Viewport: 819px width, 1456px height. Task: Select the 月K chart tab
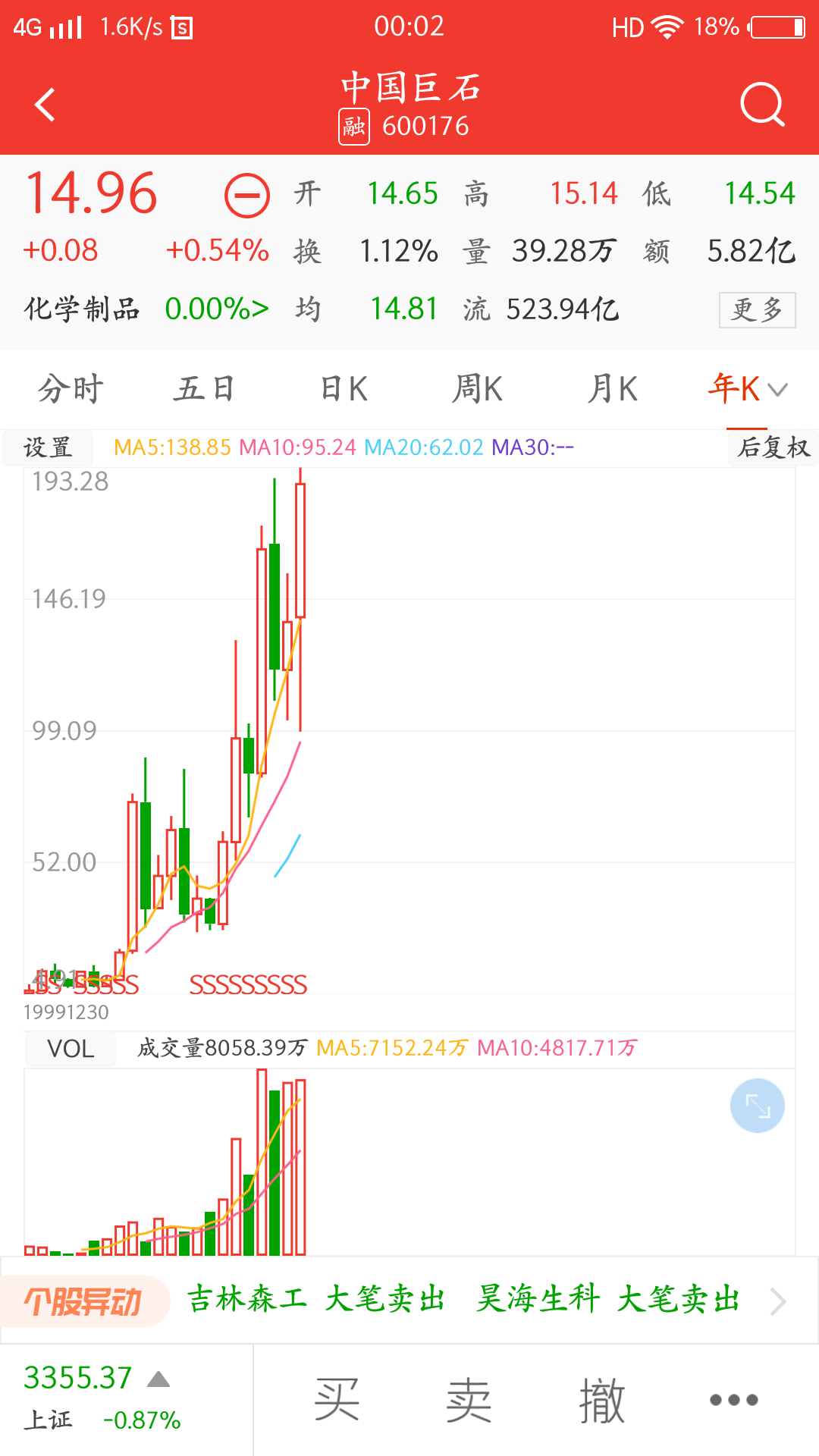click(612, 390)
